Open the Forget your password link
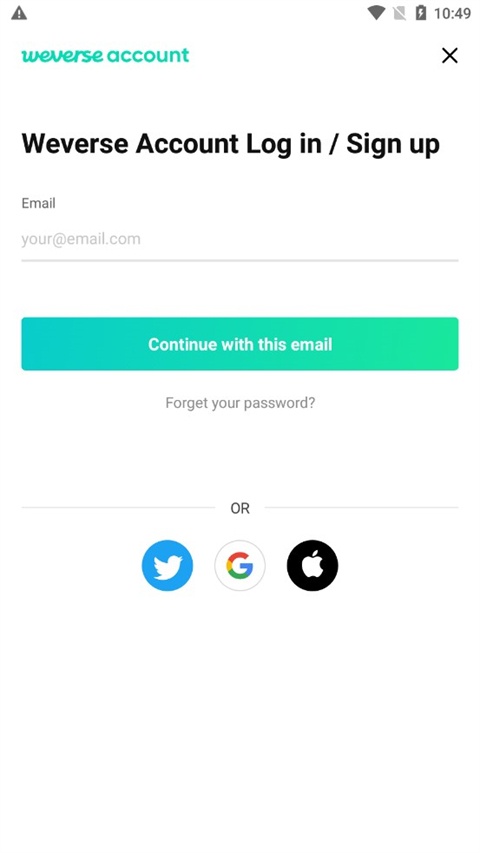This screenshot has width=480, height=853. (x=239, y=403)
